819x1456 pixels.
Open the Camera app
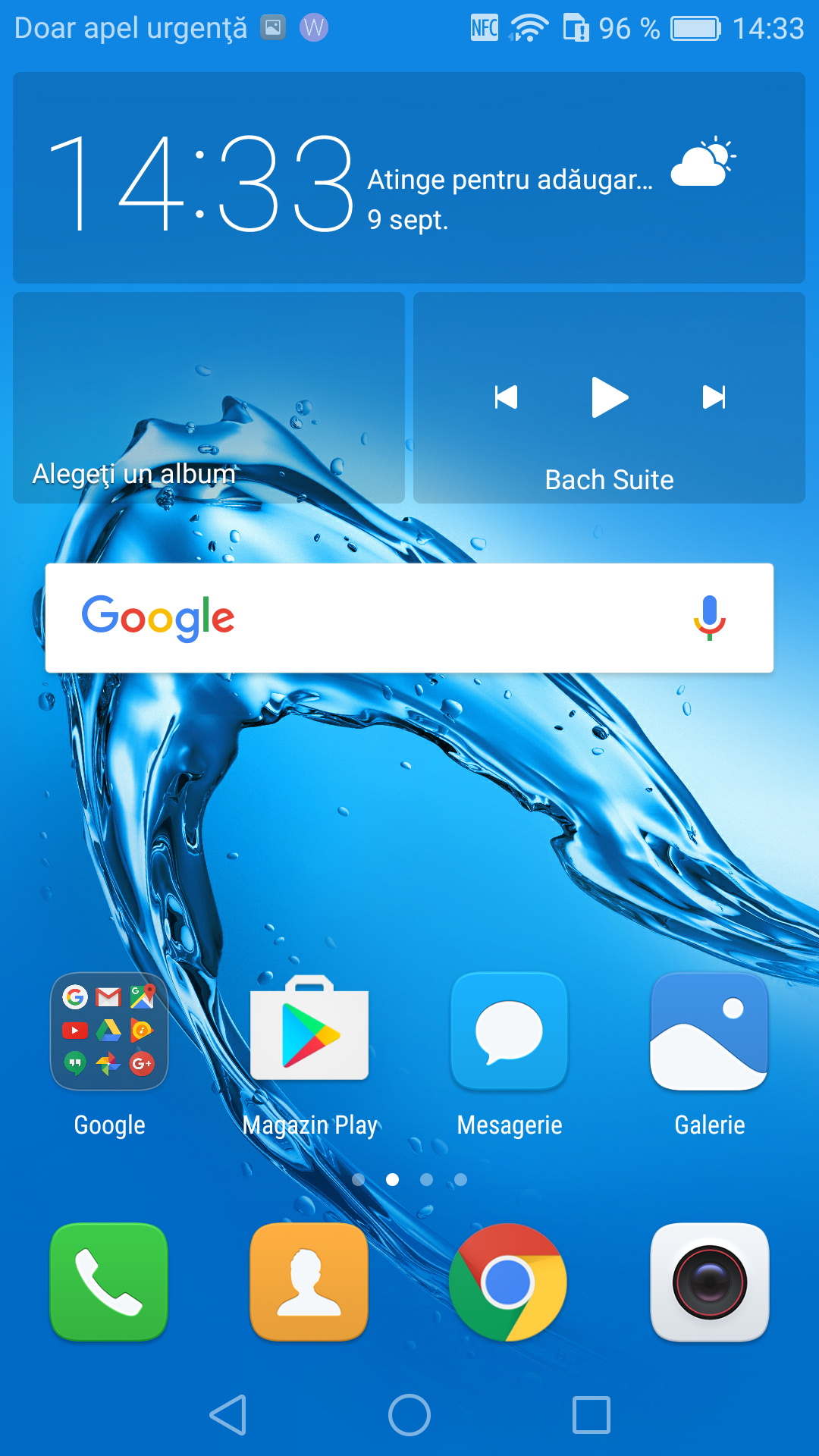click(x=710, y=1282)
